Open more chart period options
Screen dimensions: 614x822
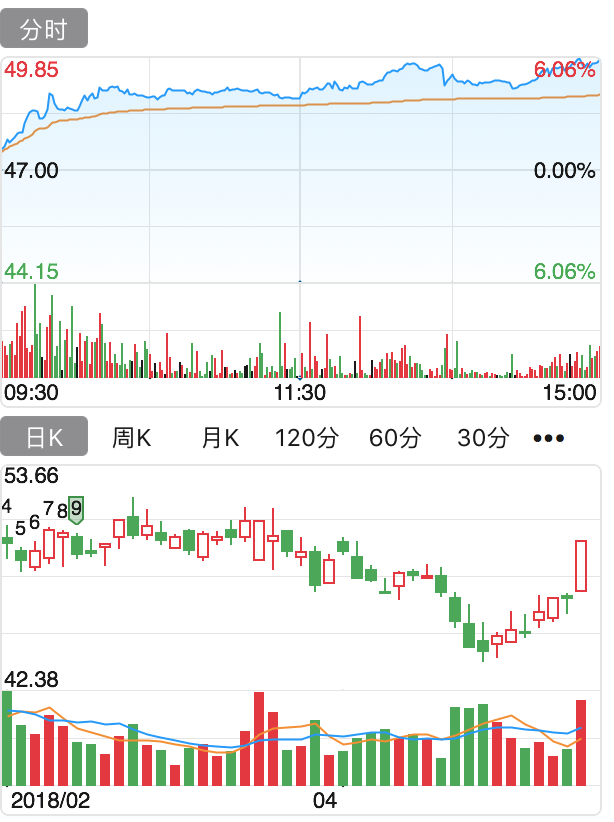[x=549, y=438]
